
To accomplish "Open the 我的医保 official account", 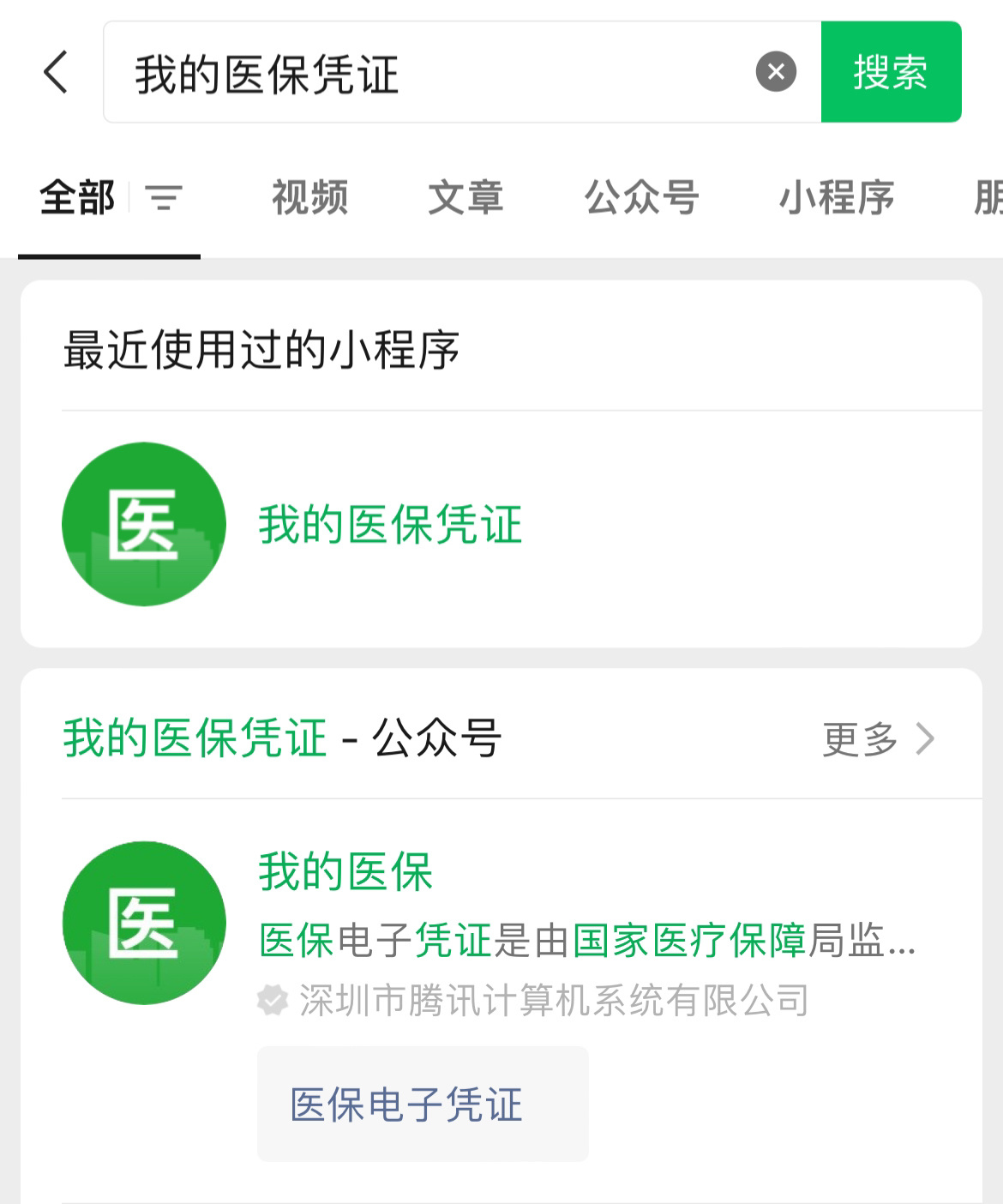I will [345, 872].
